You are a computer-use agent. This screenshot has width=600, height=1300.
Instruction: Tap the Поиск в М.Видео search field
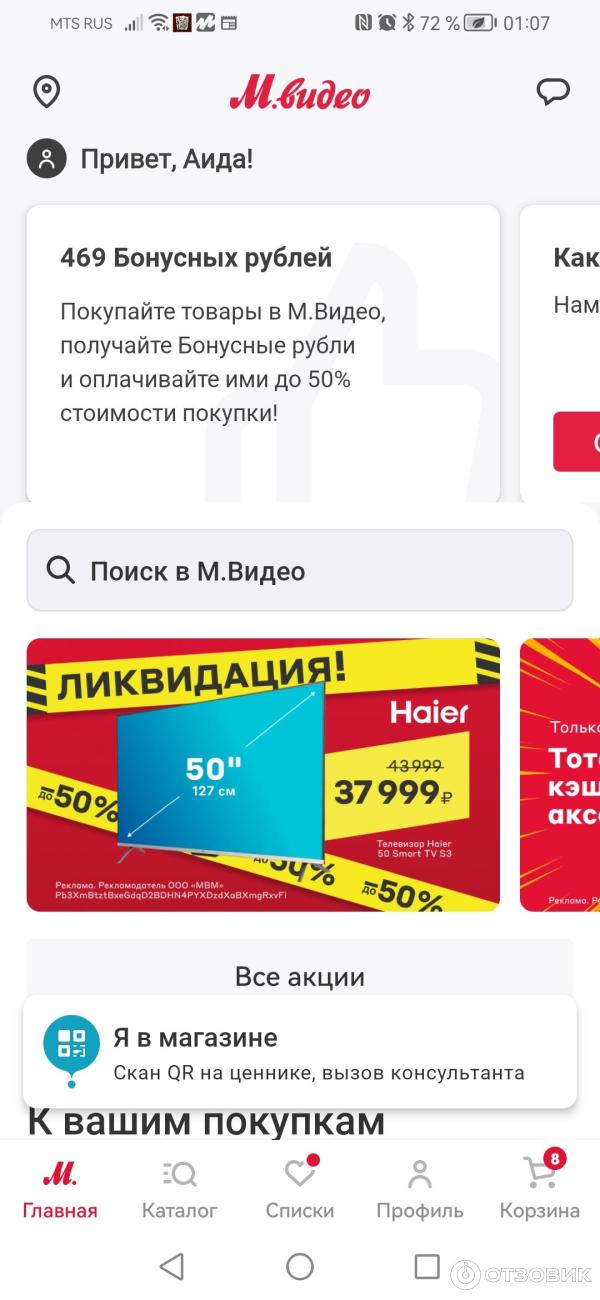300,571
